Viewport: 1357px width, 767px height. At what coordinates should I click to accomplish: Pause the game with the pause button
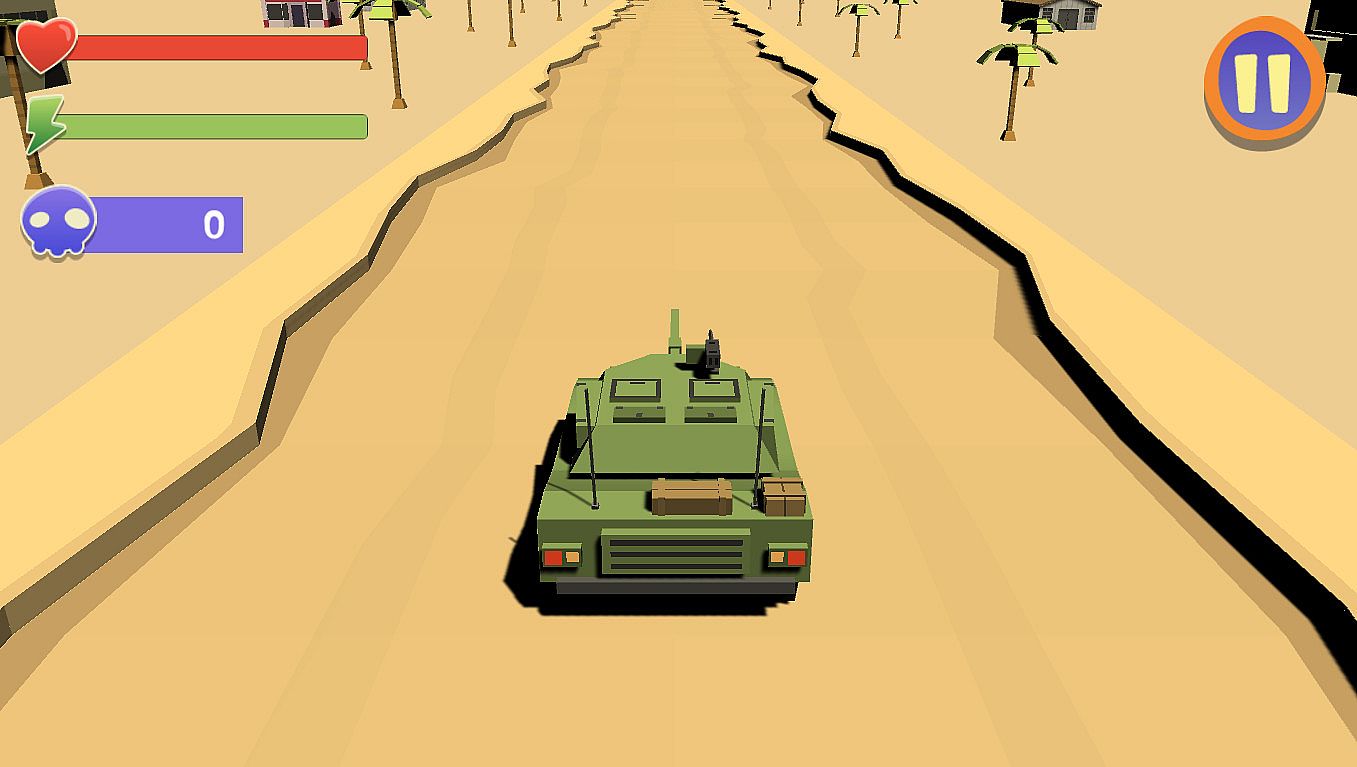click(1264, 82)
